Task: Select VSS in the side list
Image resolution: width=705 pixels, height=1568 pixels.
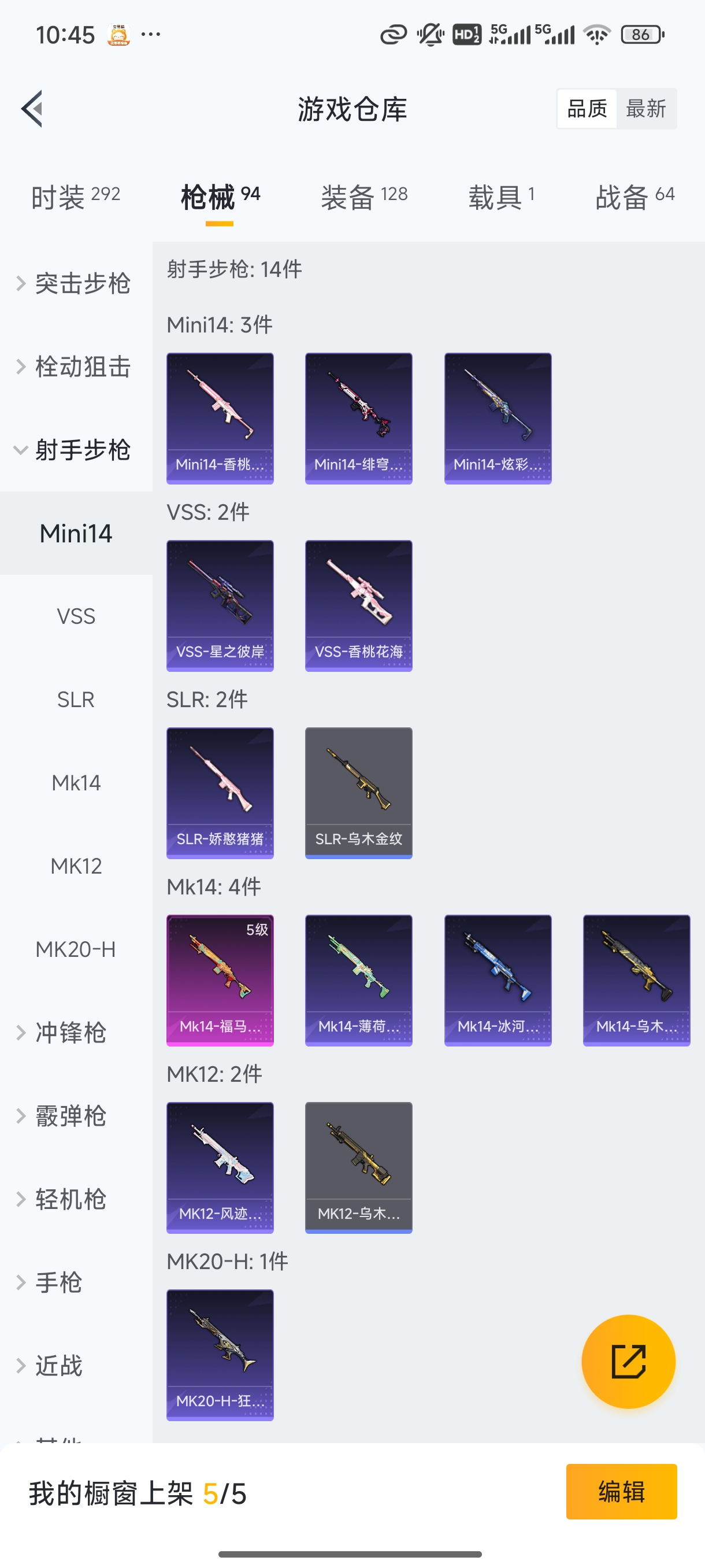Action: point(76,616)
